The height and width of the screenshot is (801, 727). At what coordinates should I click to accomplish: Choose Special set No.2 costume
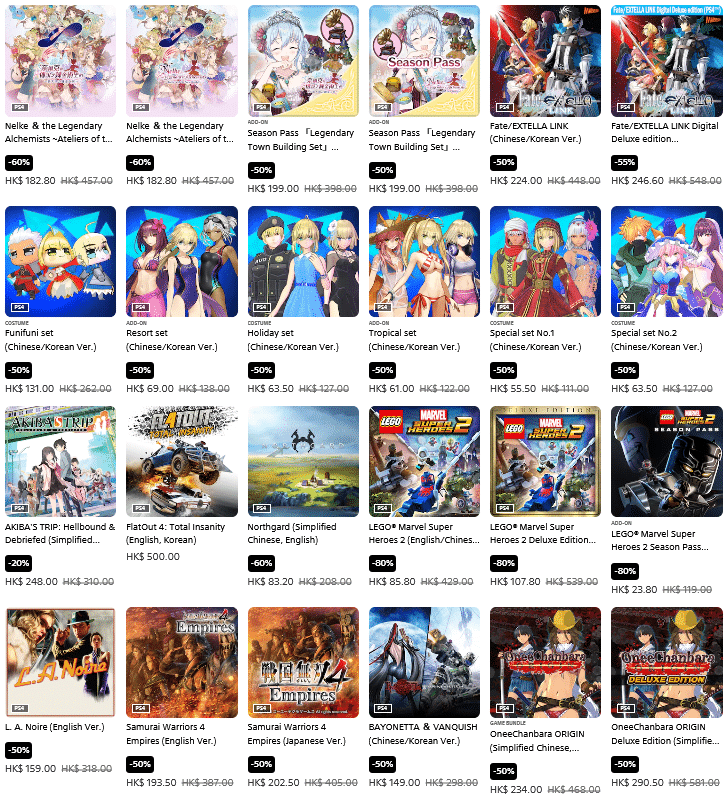click(666, 261)
